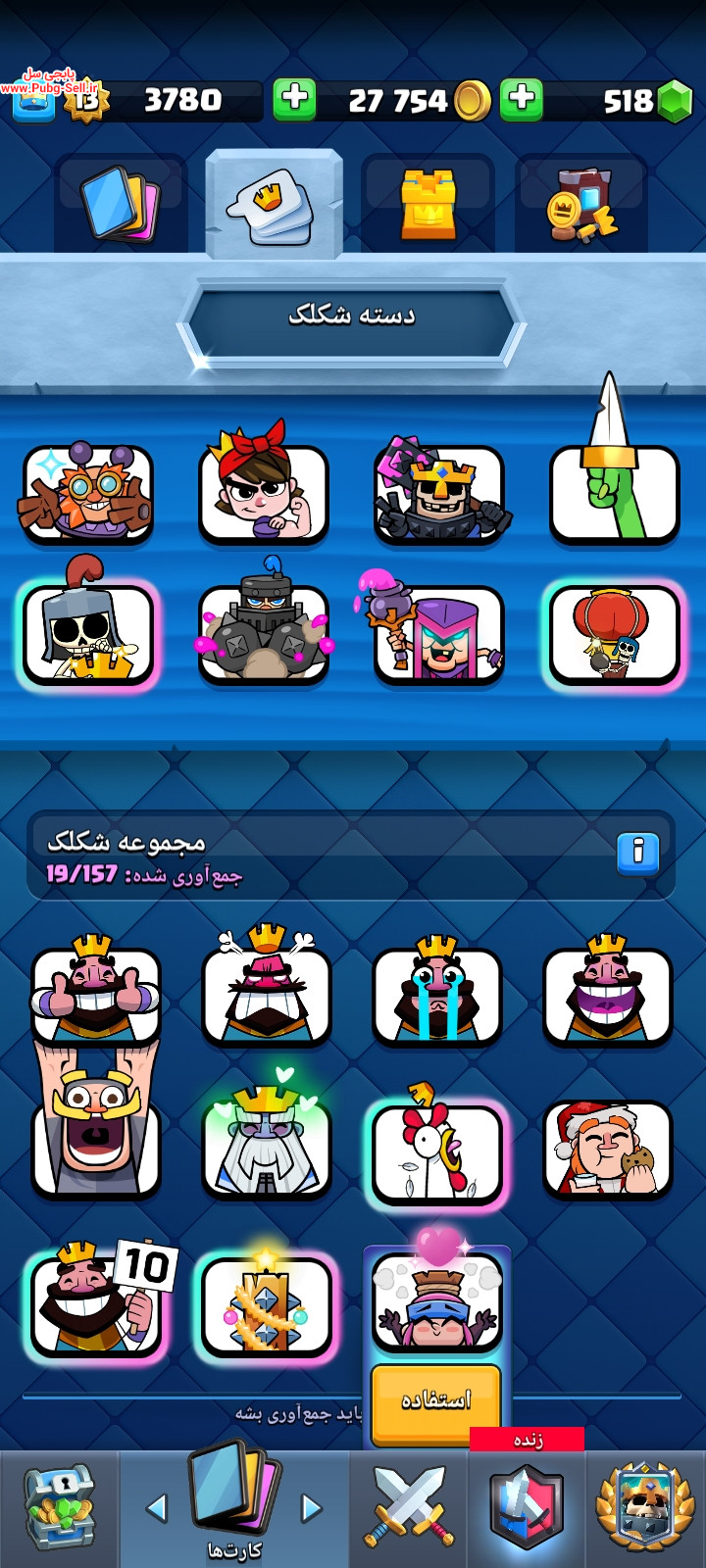Select the crying king emote
This screenshot has width=706, height=1568.
point(436,992)
